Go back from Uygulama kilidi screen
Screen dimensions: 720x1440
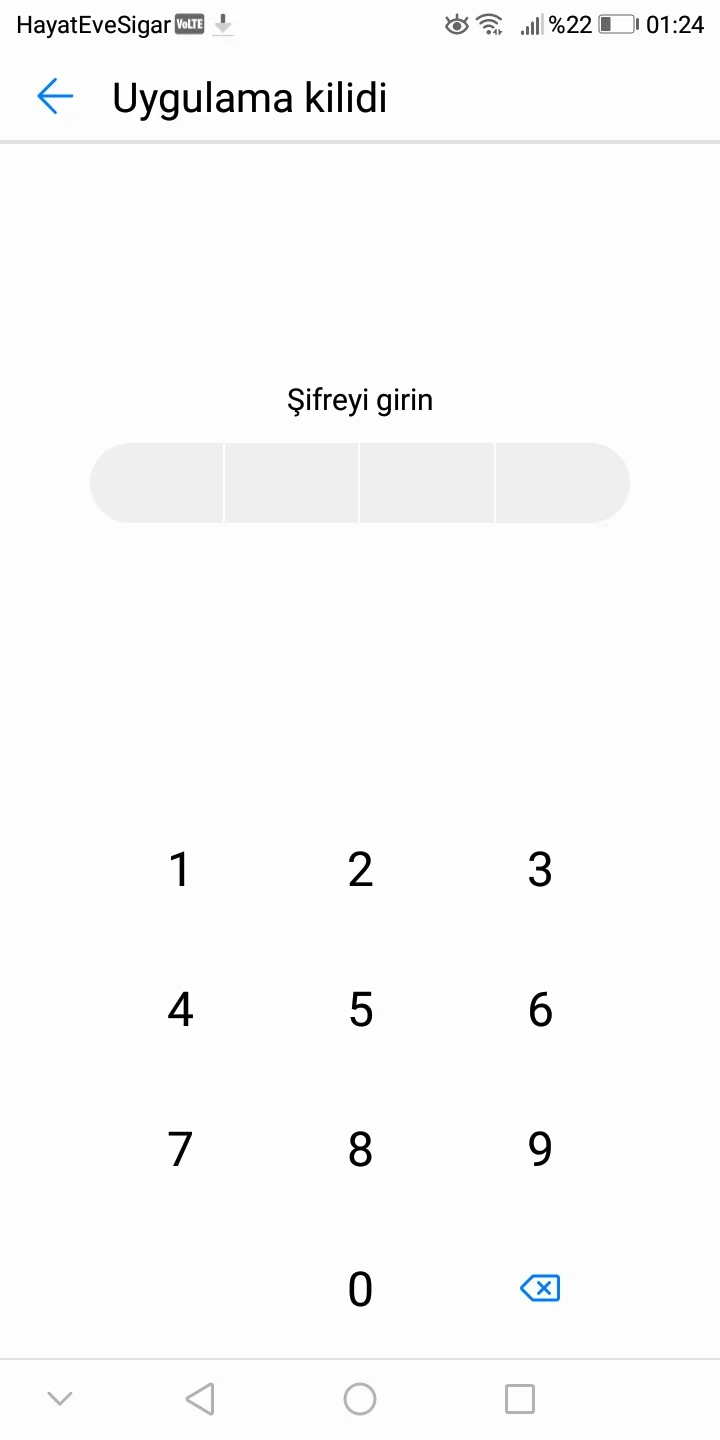point(55,97)
